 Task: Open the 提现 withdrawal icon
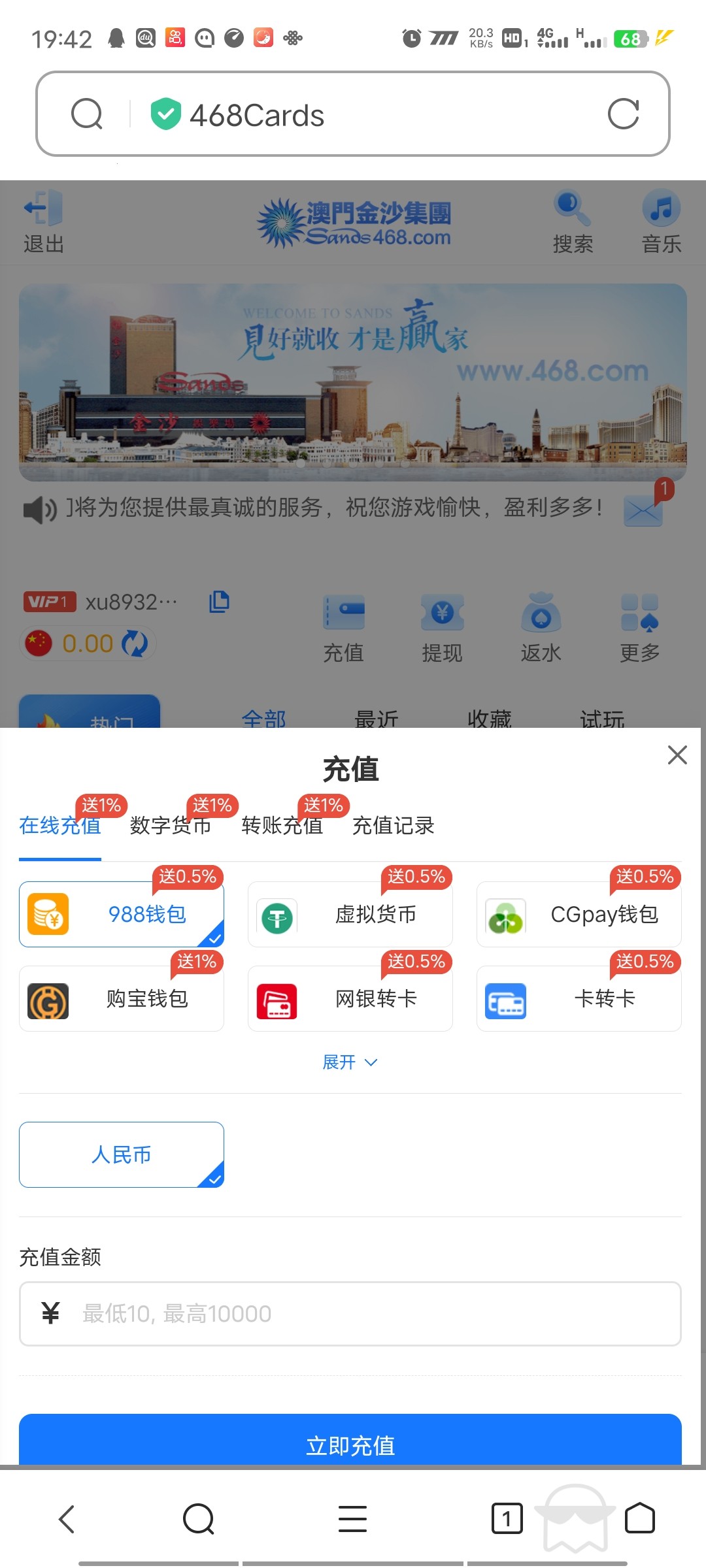coord(442,625)
